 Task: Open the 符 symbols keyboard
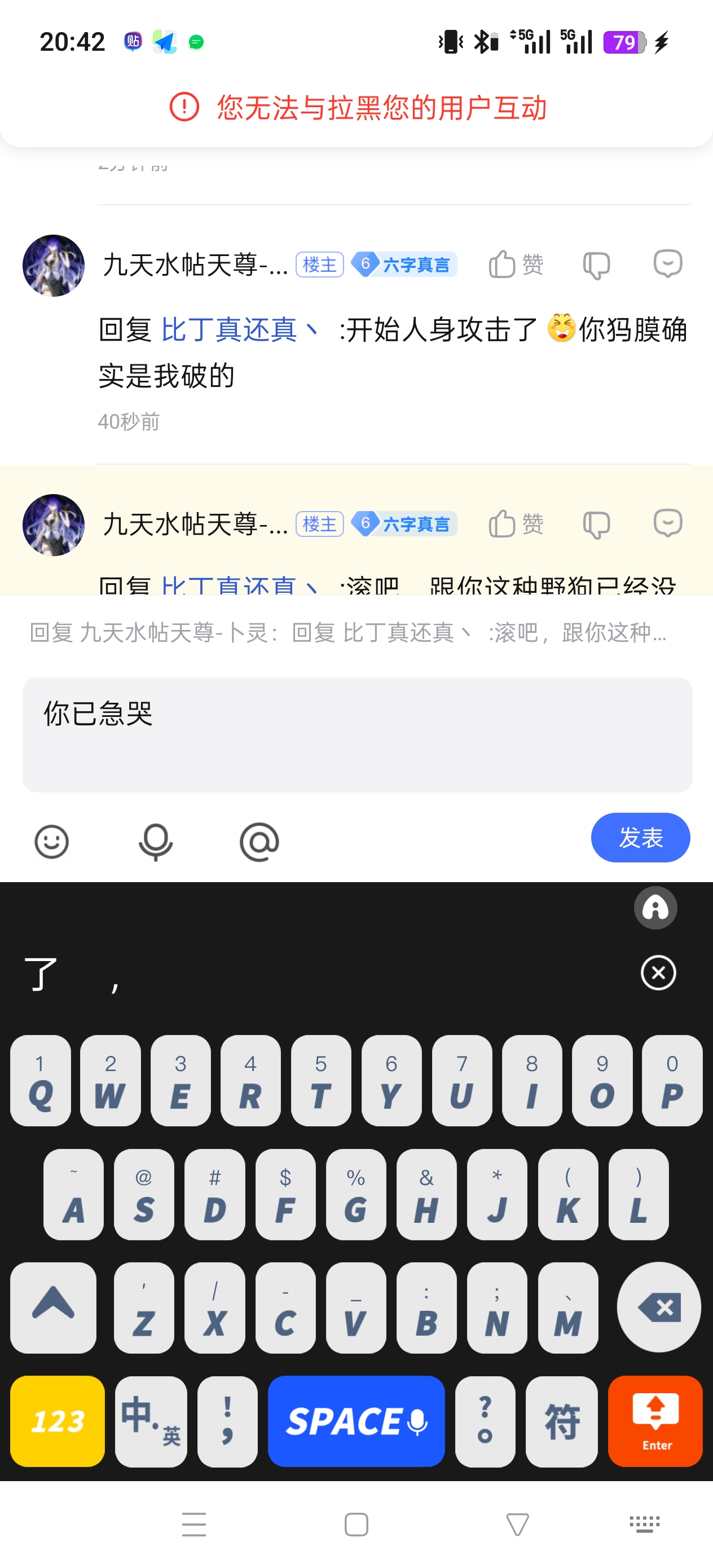coord(561,1421)
